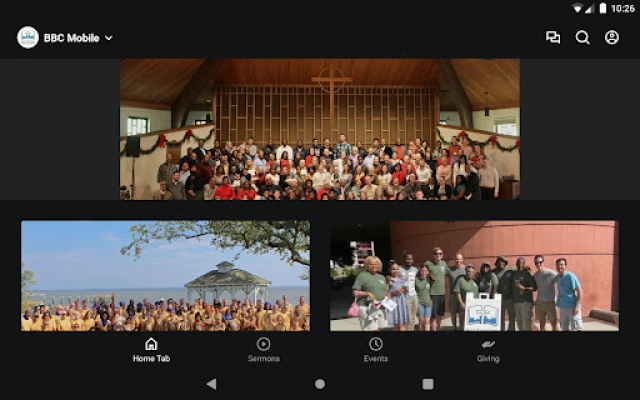Tap the search icon
The image size is (640, 400).
click(x=582, y=38)
